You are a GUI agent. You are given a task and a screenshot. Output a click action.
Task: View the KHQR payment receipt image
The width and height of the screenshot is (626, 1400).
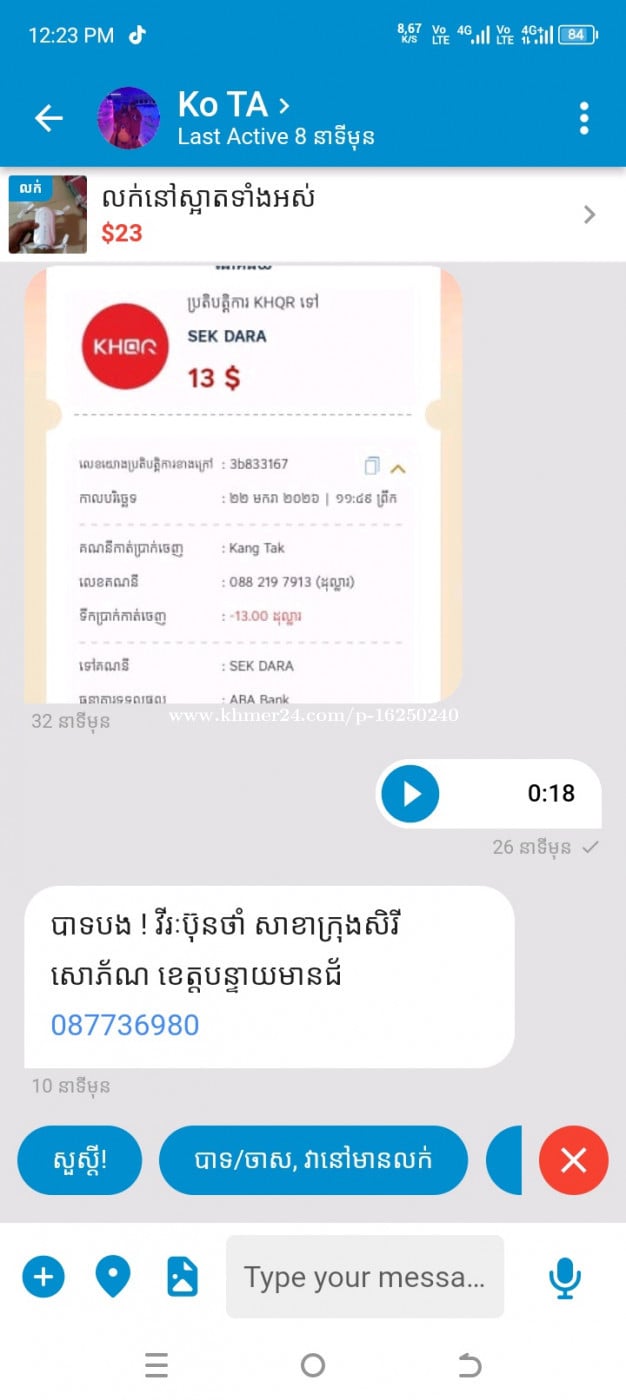(x=243, y=484)
